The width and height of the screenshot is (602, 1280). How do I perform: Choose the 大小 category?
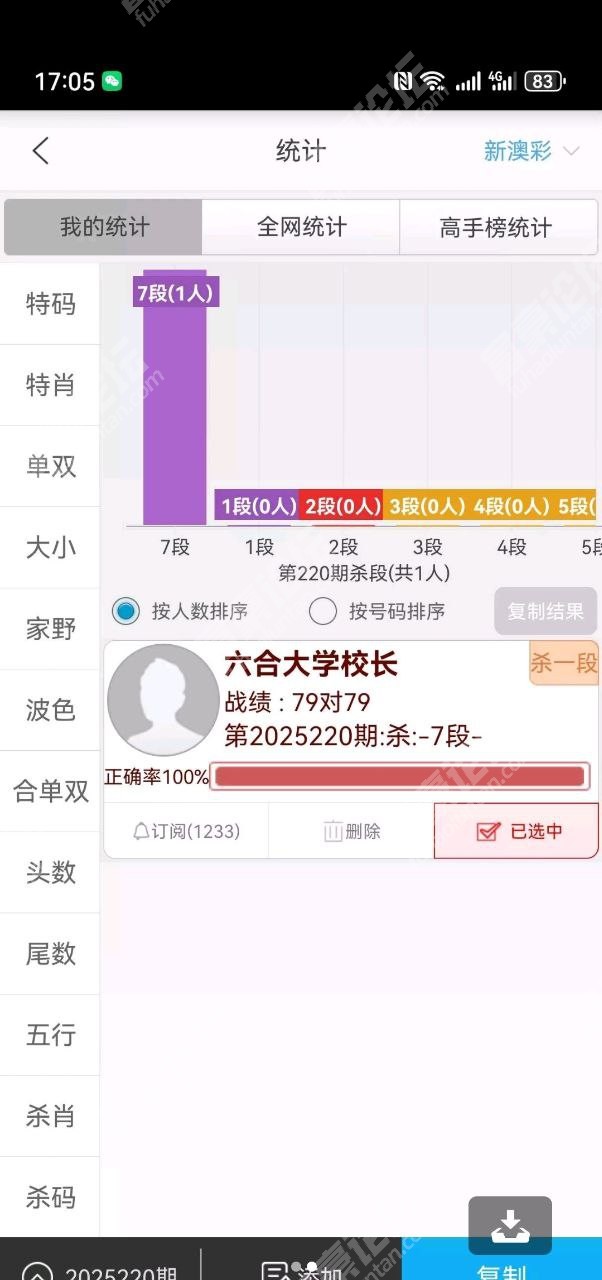(50, 547)
